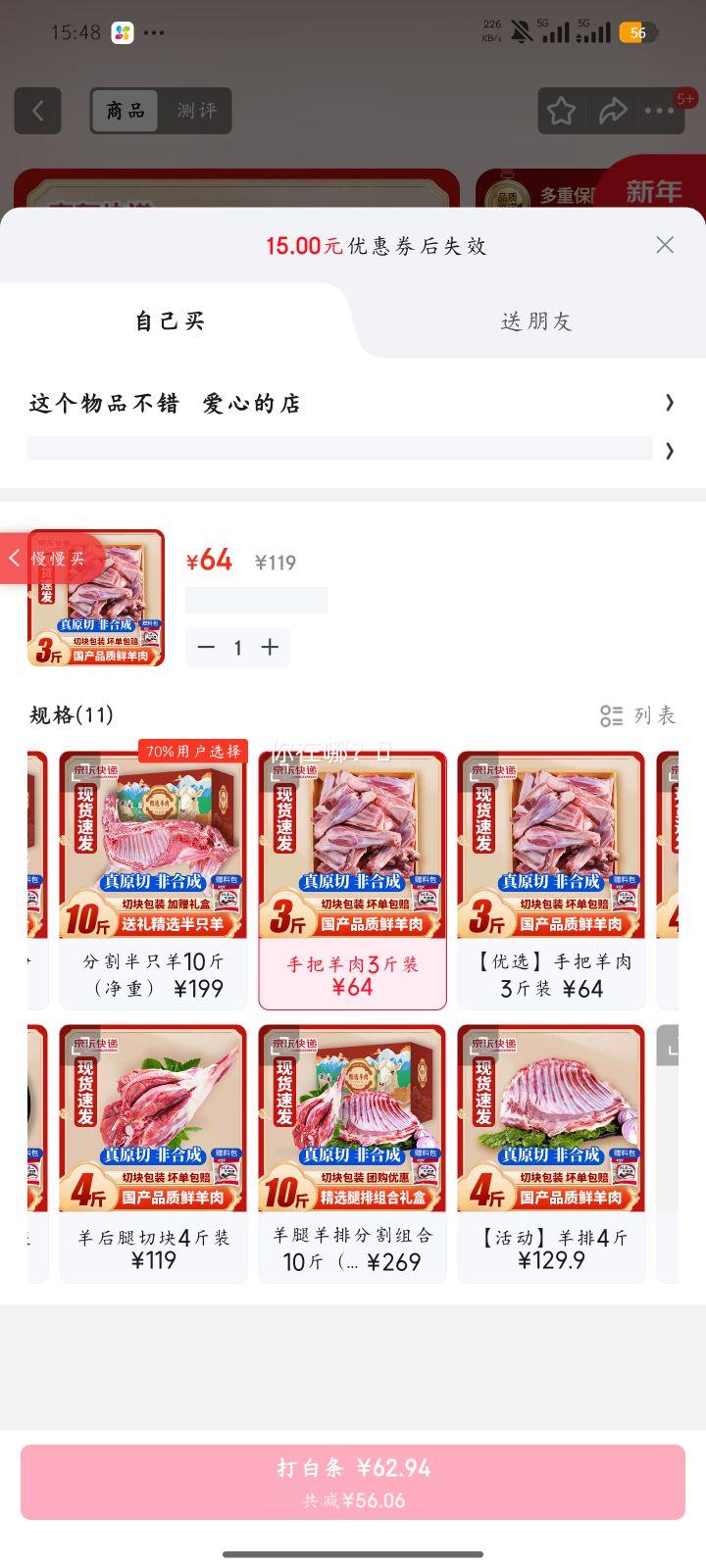Switch to the 送朋友 tab
Image resolution: width=706 pixels, height=1568 pixels.
coord(536,320)
